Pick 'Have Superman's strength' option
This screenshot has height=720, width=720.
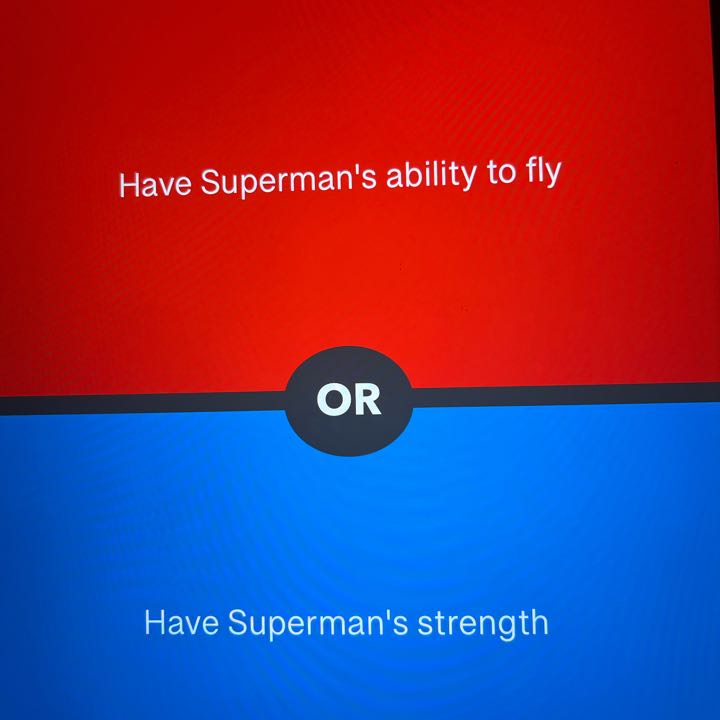click(346, 622)
